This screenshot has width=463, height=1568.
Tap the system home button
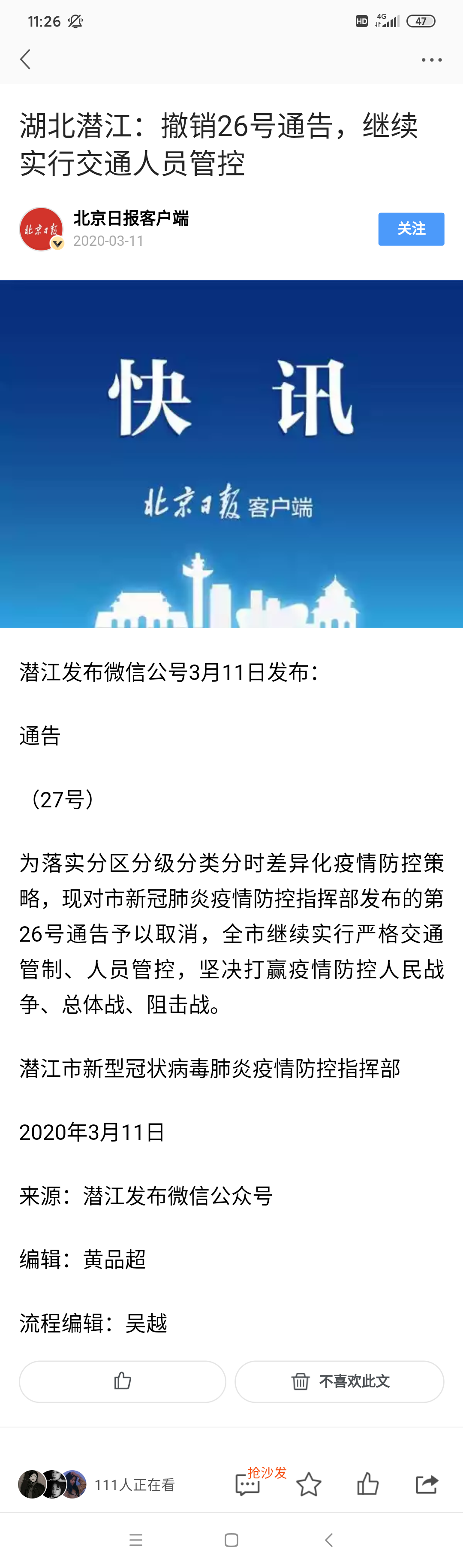point(231,1540)
